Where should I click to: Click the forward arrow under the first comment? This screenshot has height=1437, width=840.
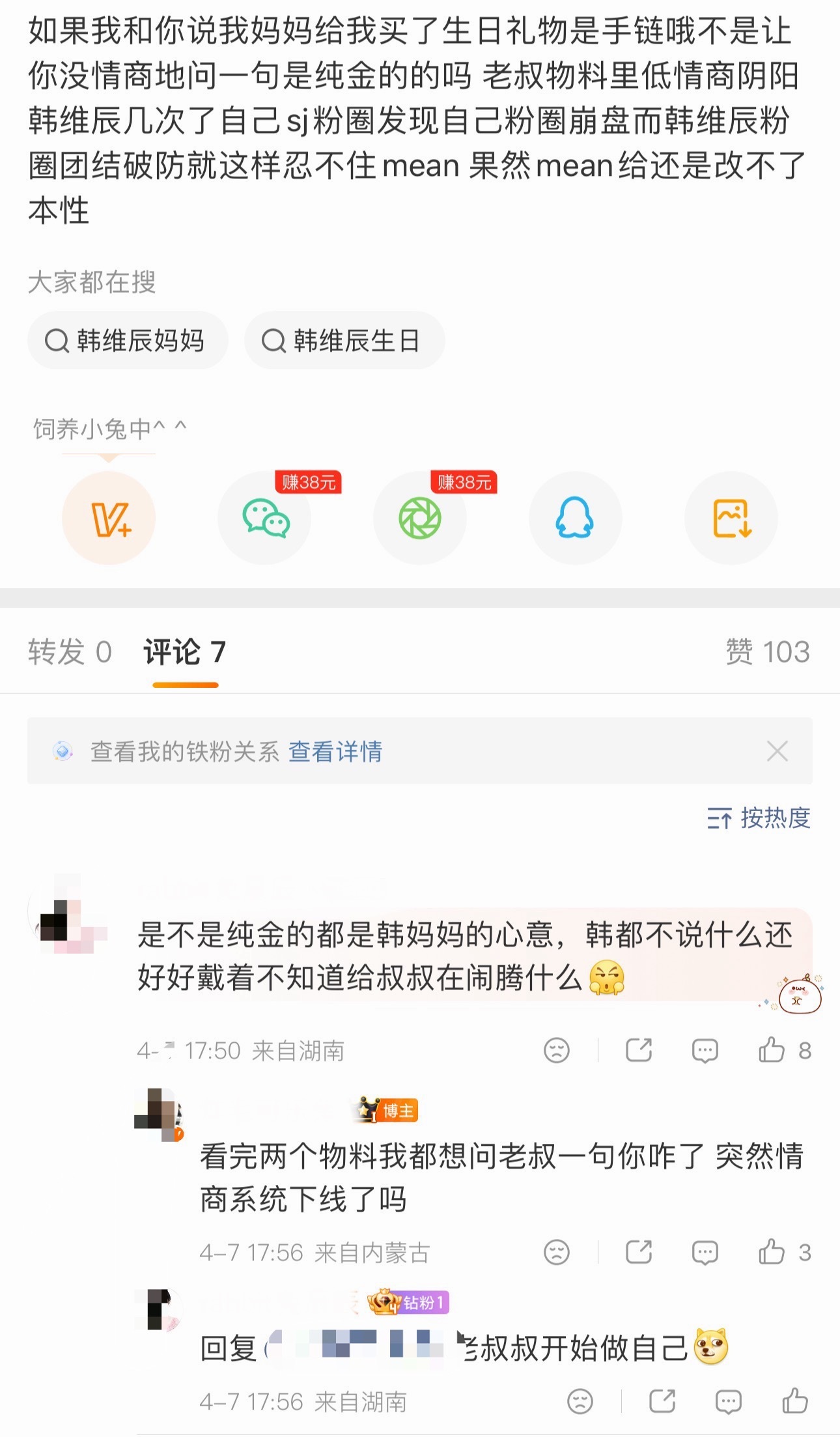(639, 1050)
